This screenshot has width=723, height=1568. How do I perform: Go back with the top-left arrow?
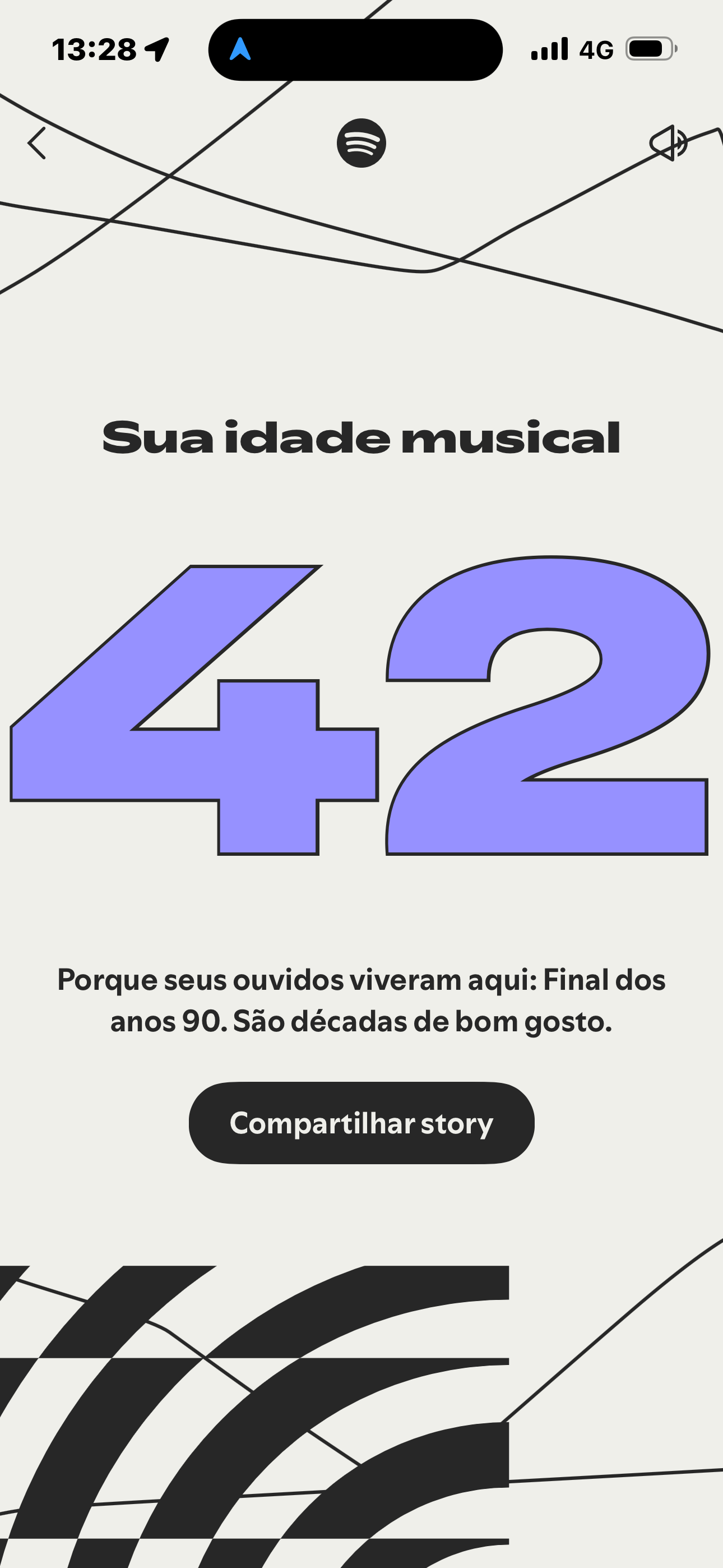click(x=37, y=144)
